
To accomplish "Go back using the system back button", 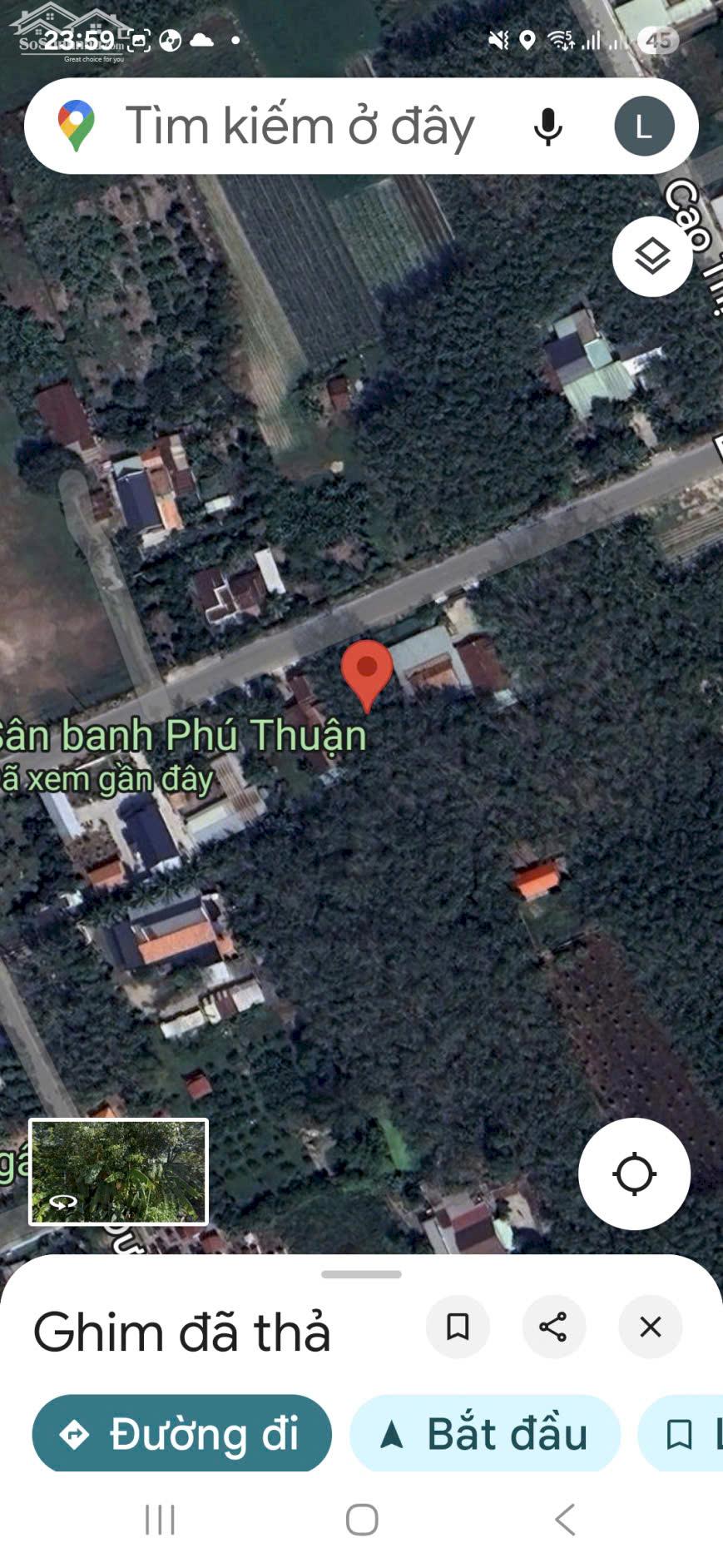I will [x=565, y=1520].
